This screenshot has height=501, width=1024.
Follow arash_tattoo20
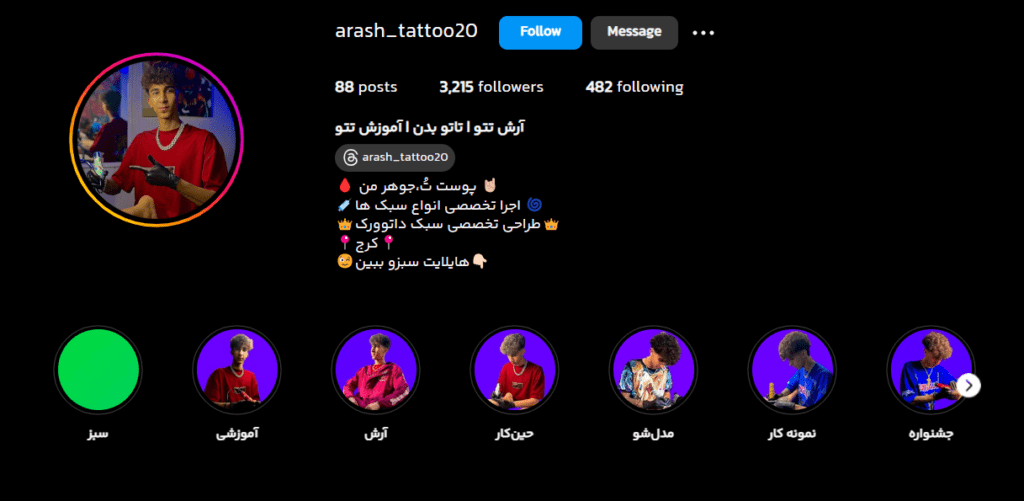[x=540, y=32]
